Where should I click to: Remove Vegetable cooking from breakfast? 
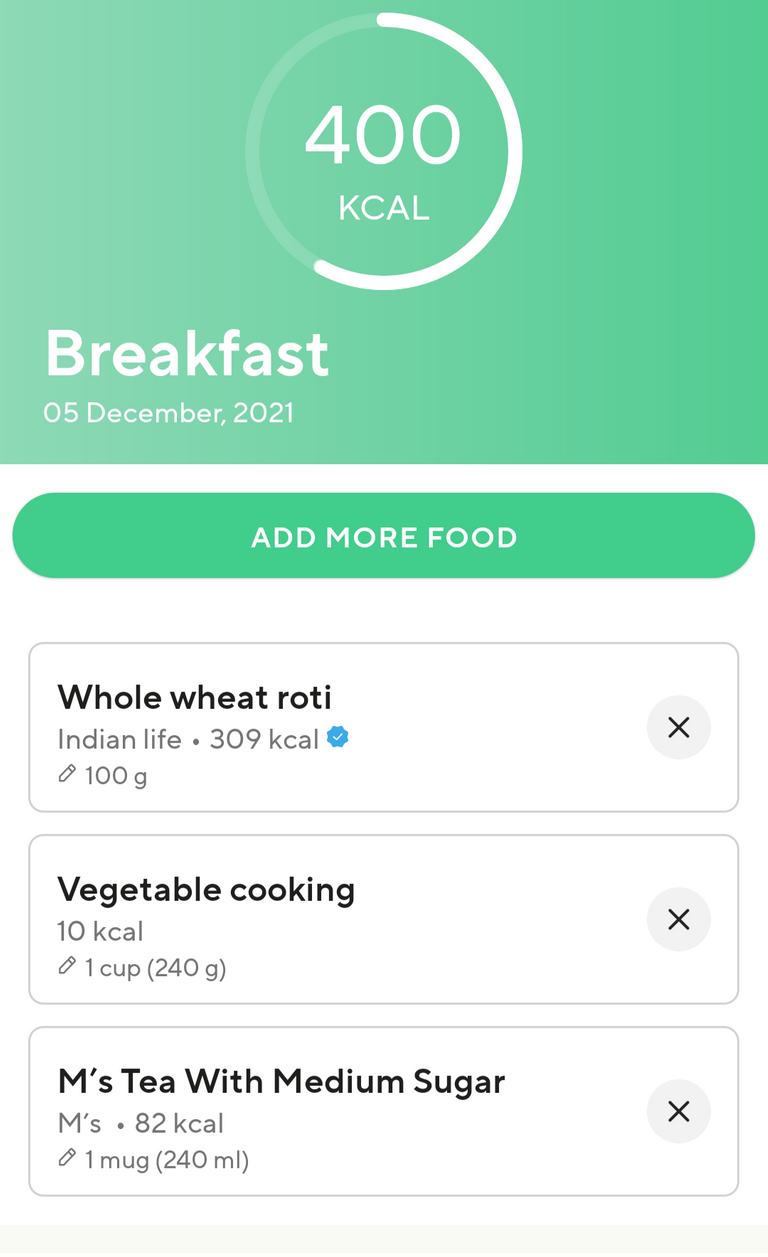click(679, 920)
